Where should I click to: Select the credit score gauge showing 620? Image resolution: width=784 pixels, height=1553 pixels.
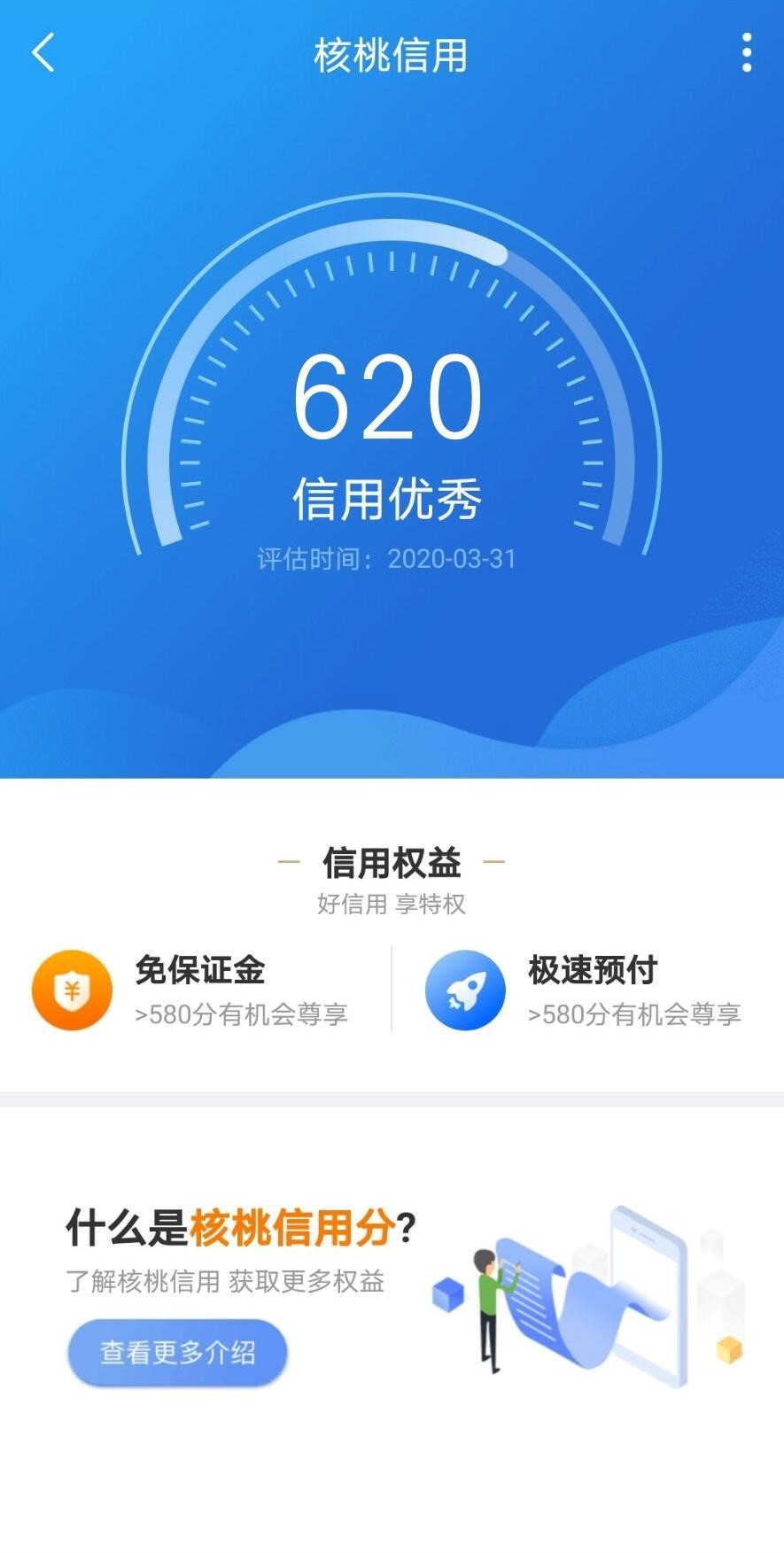pyautogui.click(x=390, y=390)
